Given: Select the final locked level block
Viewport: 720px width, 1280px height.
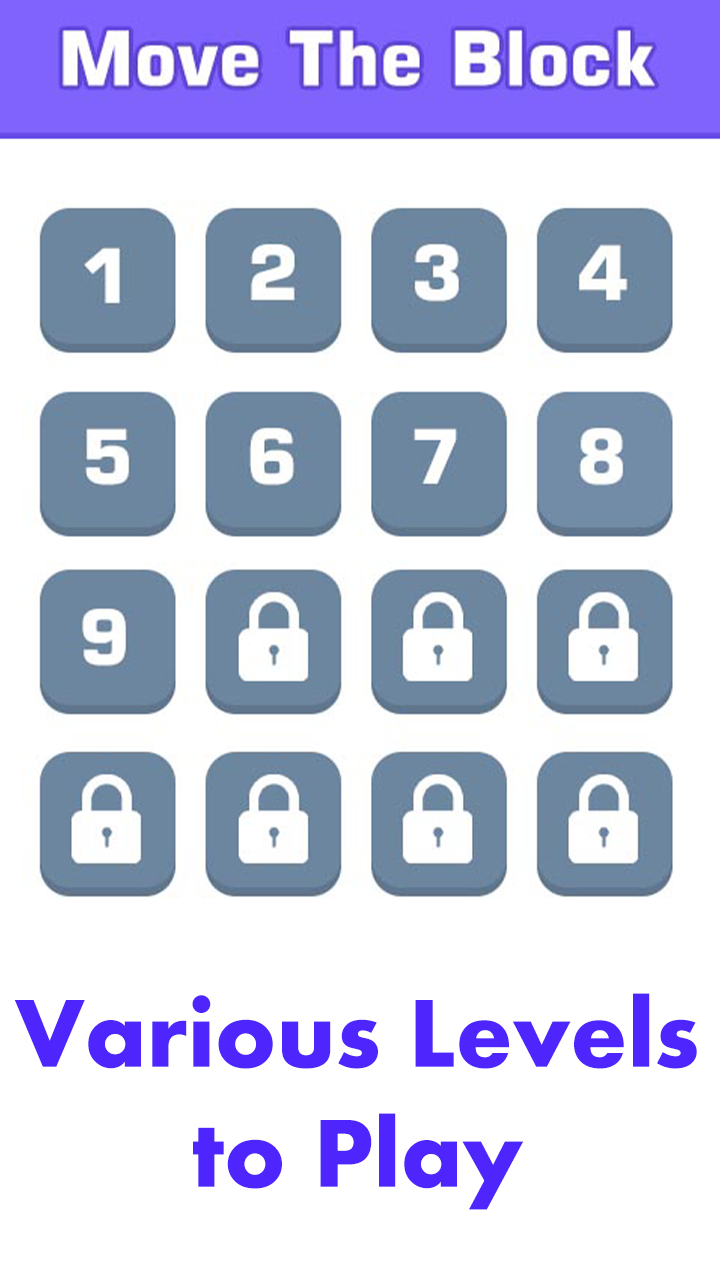Looking at the screenshot, I should pos(603,822).
